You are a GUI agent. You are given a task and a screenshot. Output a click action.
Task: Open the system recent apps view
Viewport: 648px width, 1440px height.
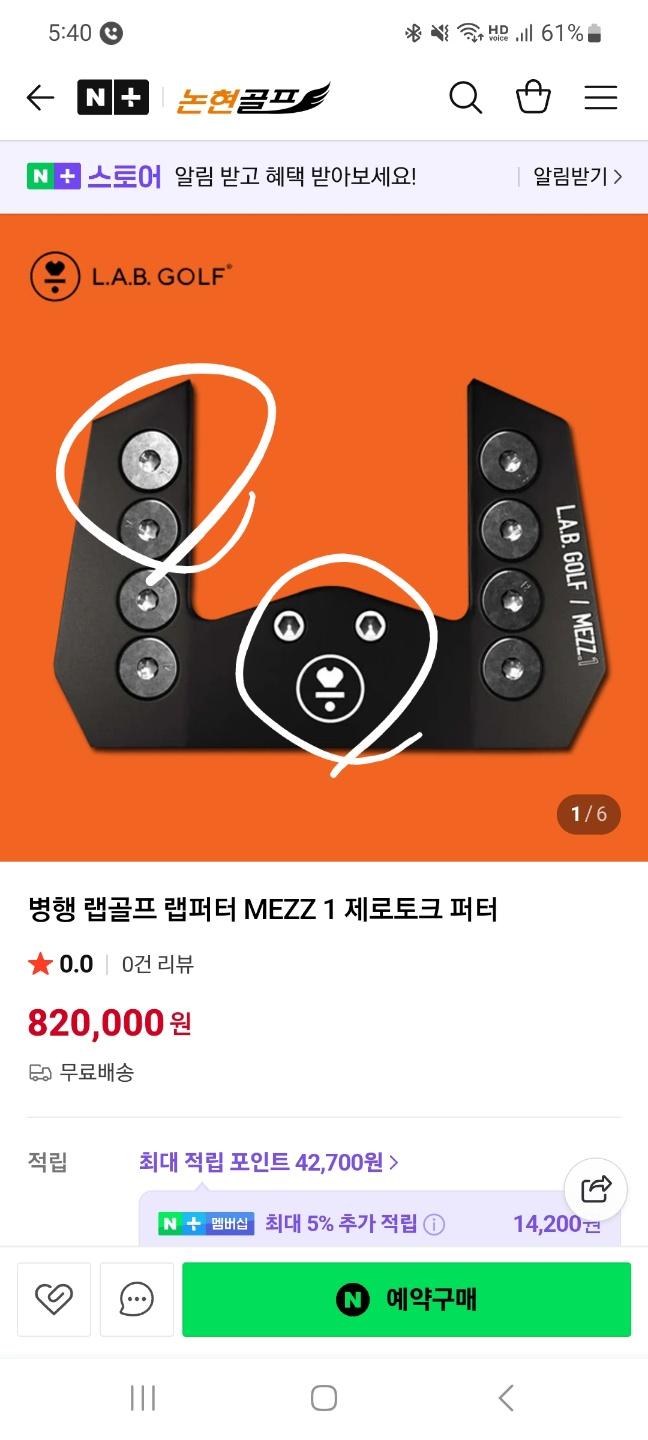click(143, 1398)
